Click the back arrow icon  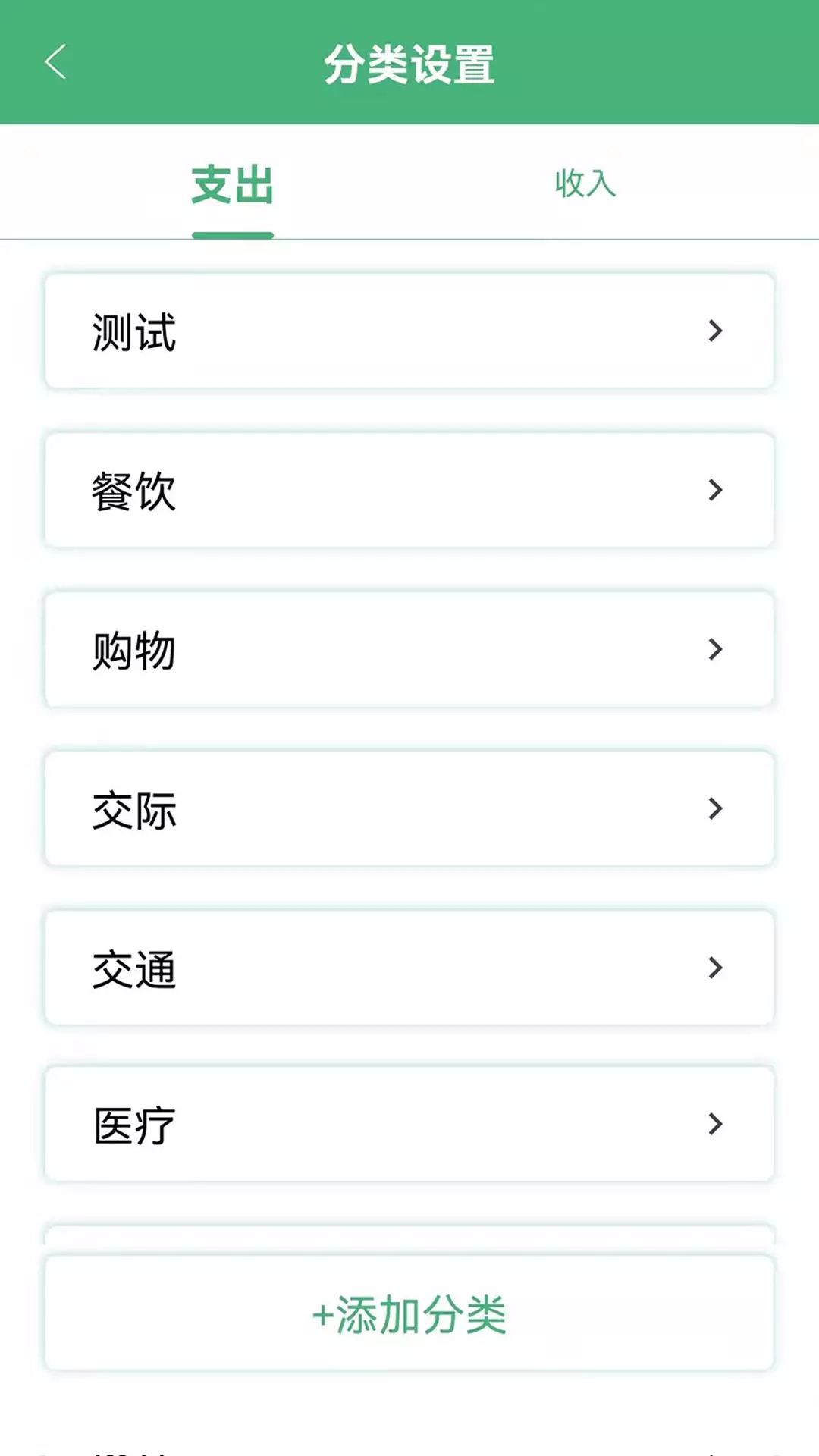(55, 62)
